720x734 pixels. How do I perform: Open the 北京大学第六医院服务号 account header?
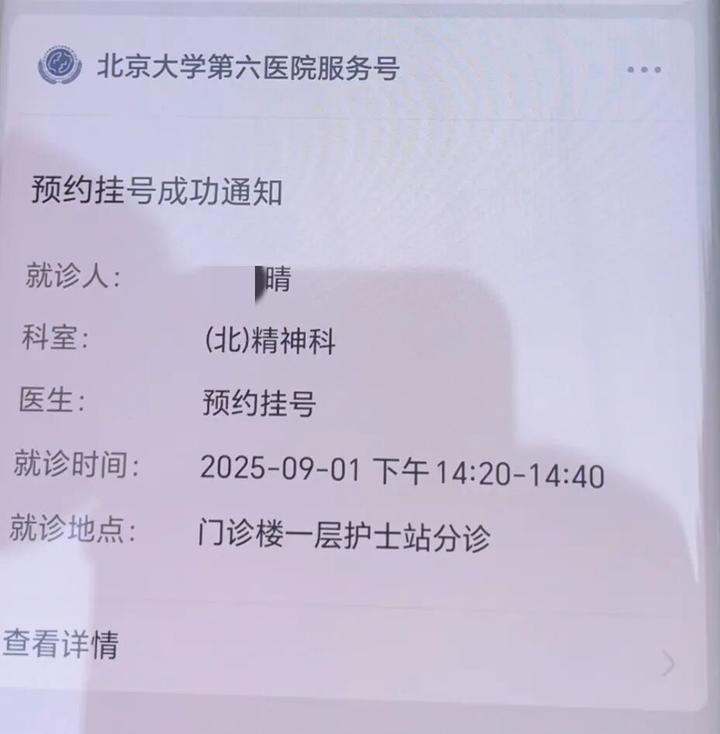click(246, 68)
